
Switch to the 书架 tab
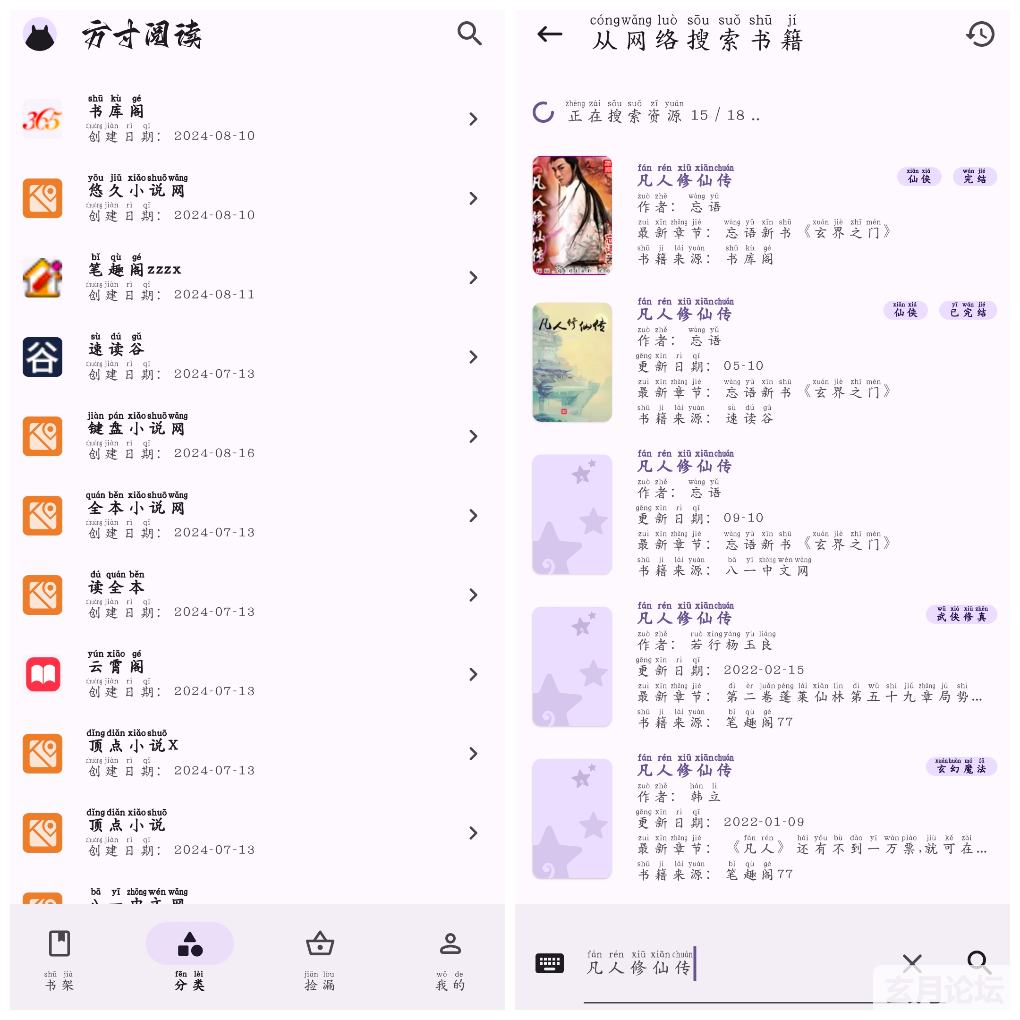click(x=59, y=957)
